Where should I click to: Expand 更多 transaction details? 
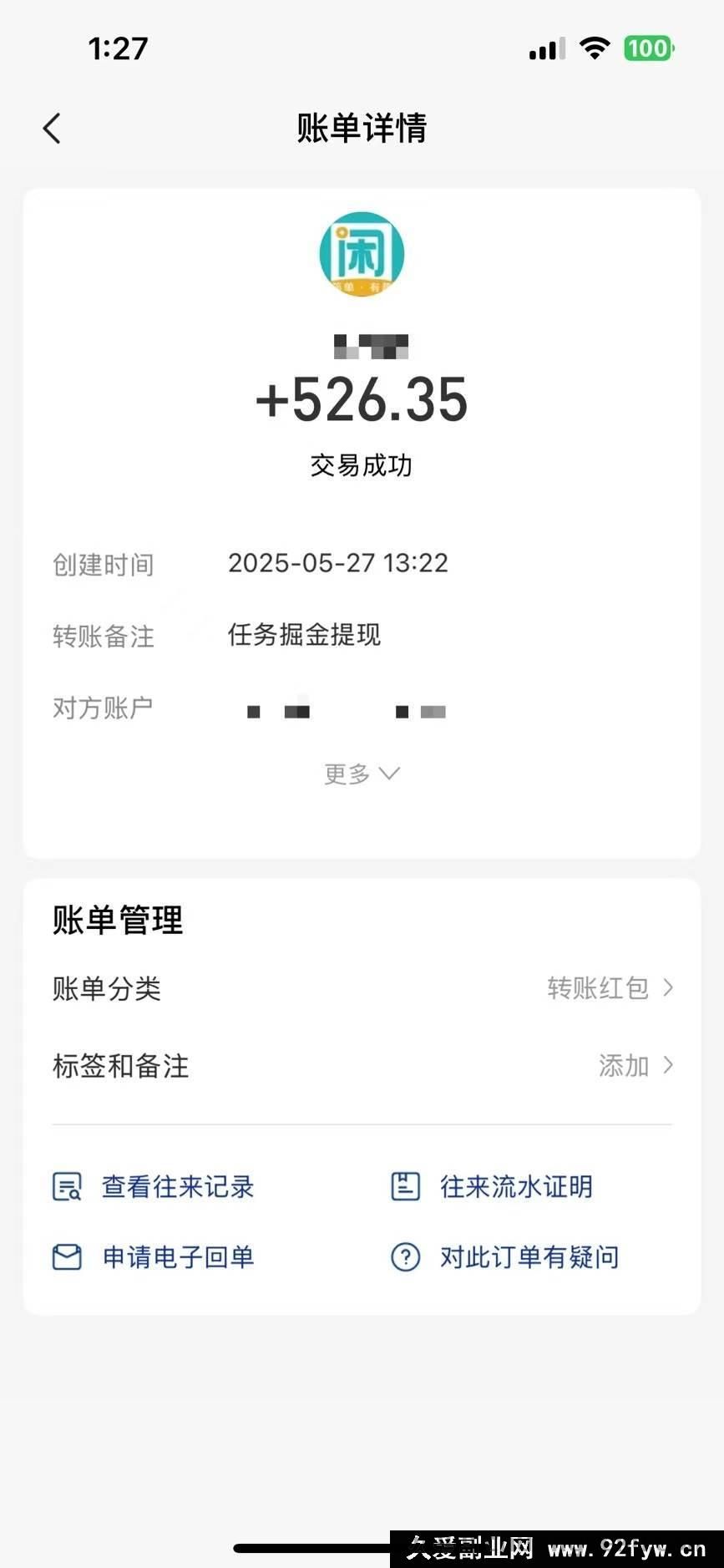tap(362, 774)
